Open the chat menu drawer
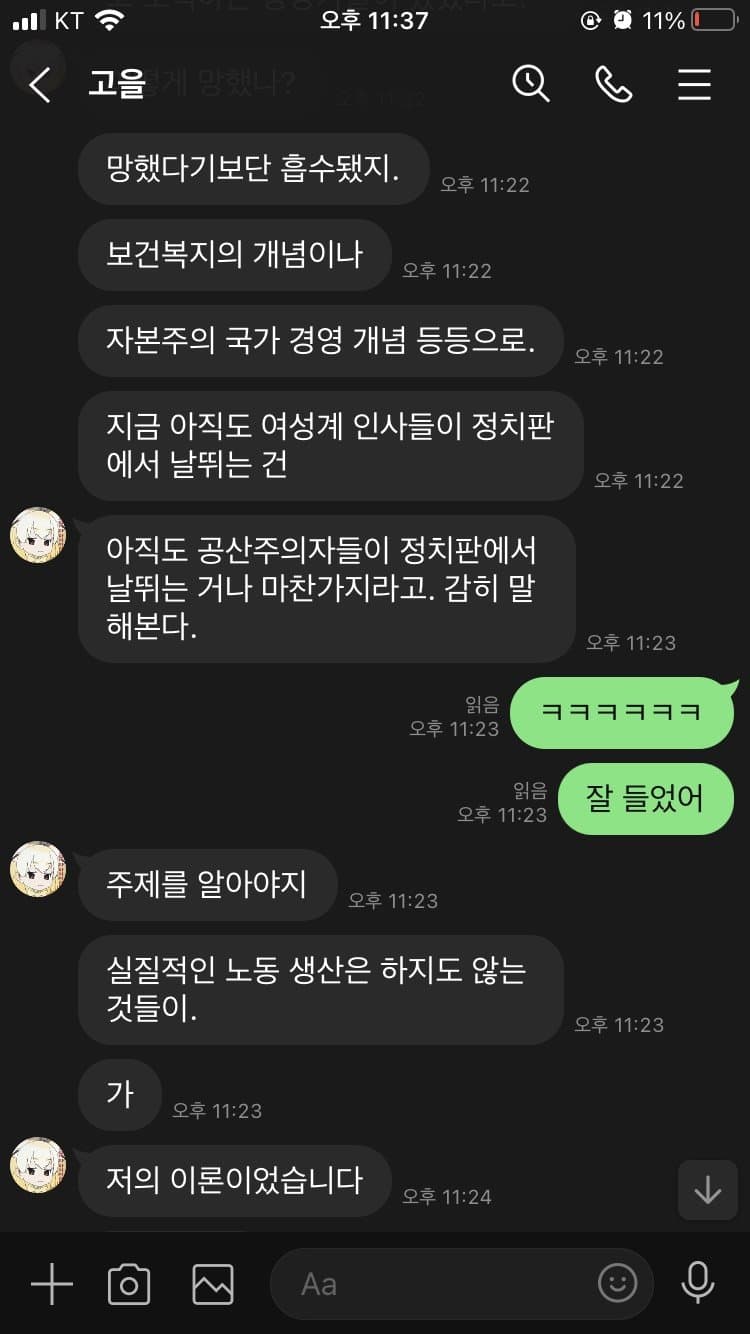The height and width of the screenshot is (1334, 750). point(694,85)
